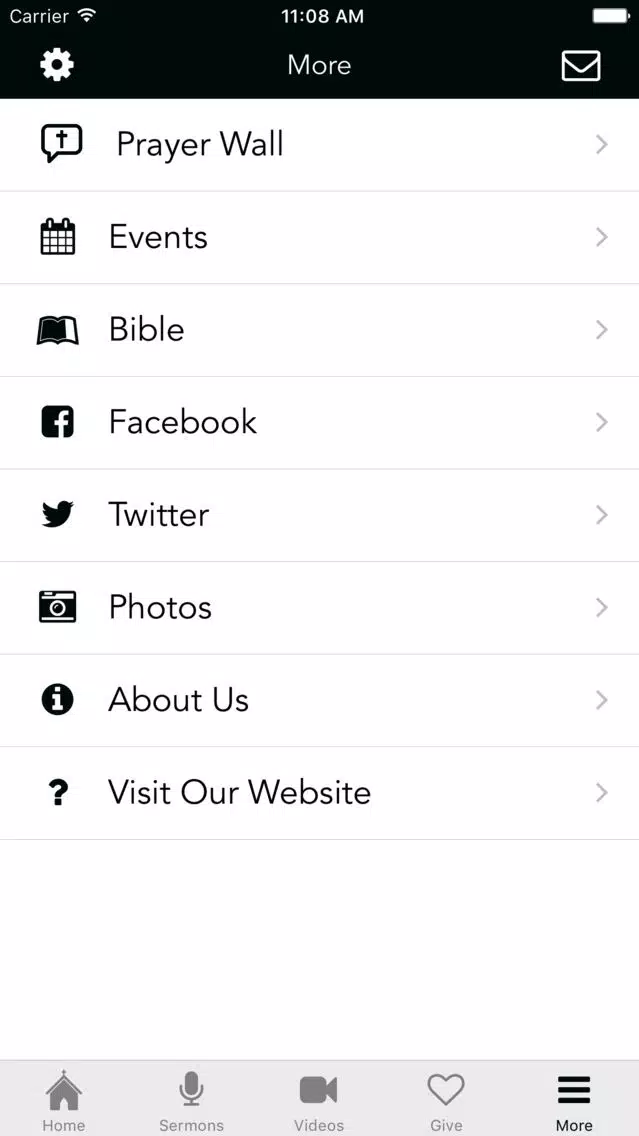Tap the More tab
Screen dimensions: 639x1136
point(574,1100)
